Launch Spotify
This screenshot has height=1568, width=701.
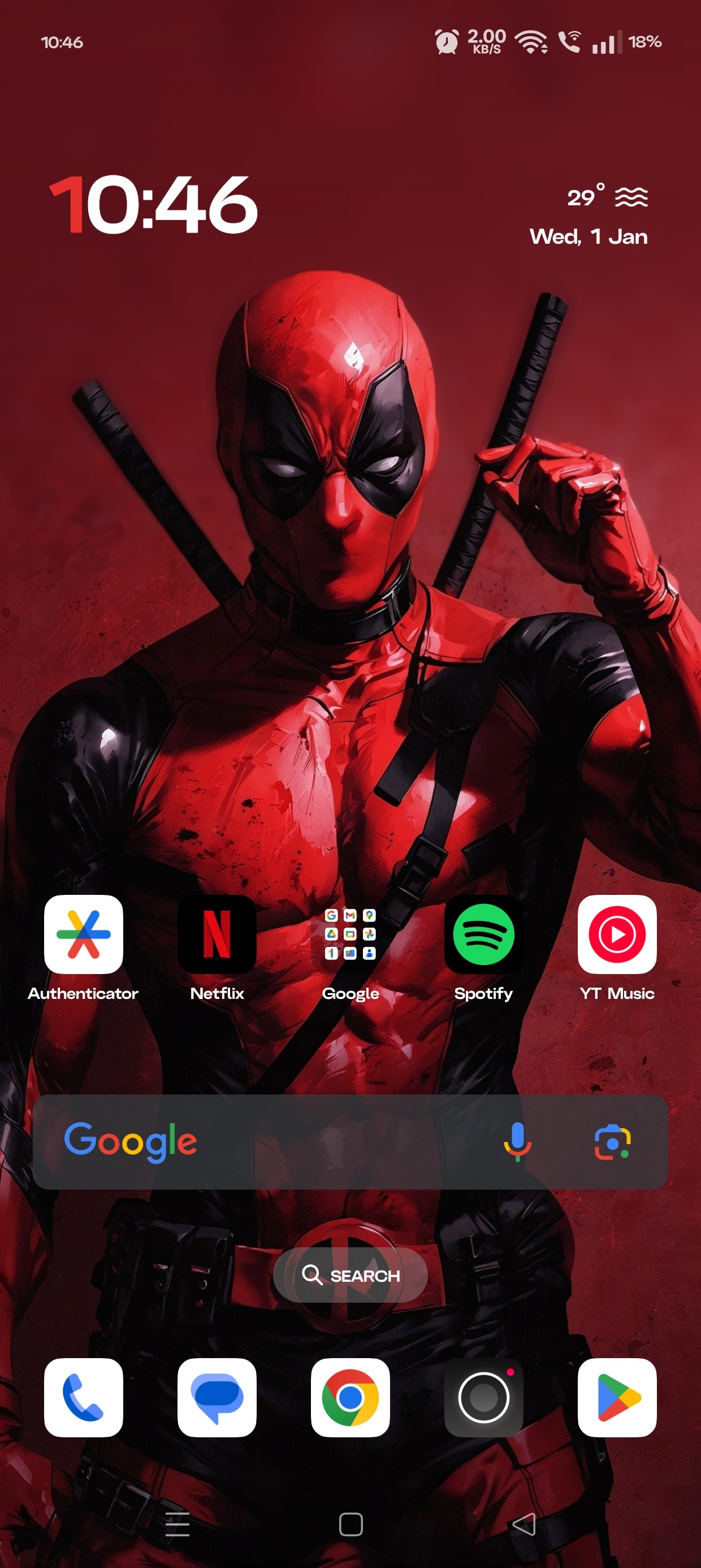click(483, 934)
